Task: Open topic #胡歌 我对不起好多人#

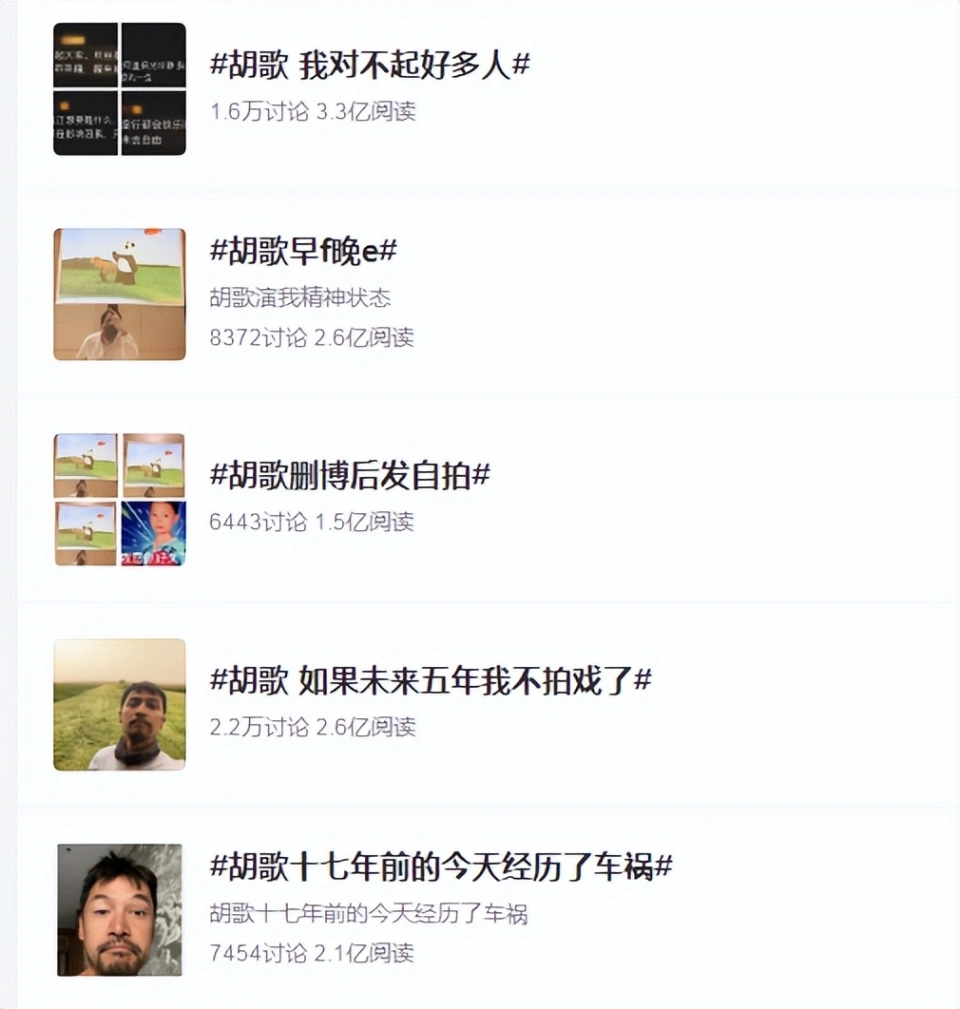Action: 369,65
